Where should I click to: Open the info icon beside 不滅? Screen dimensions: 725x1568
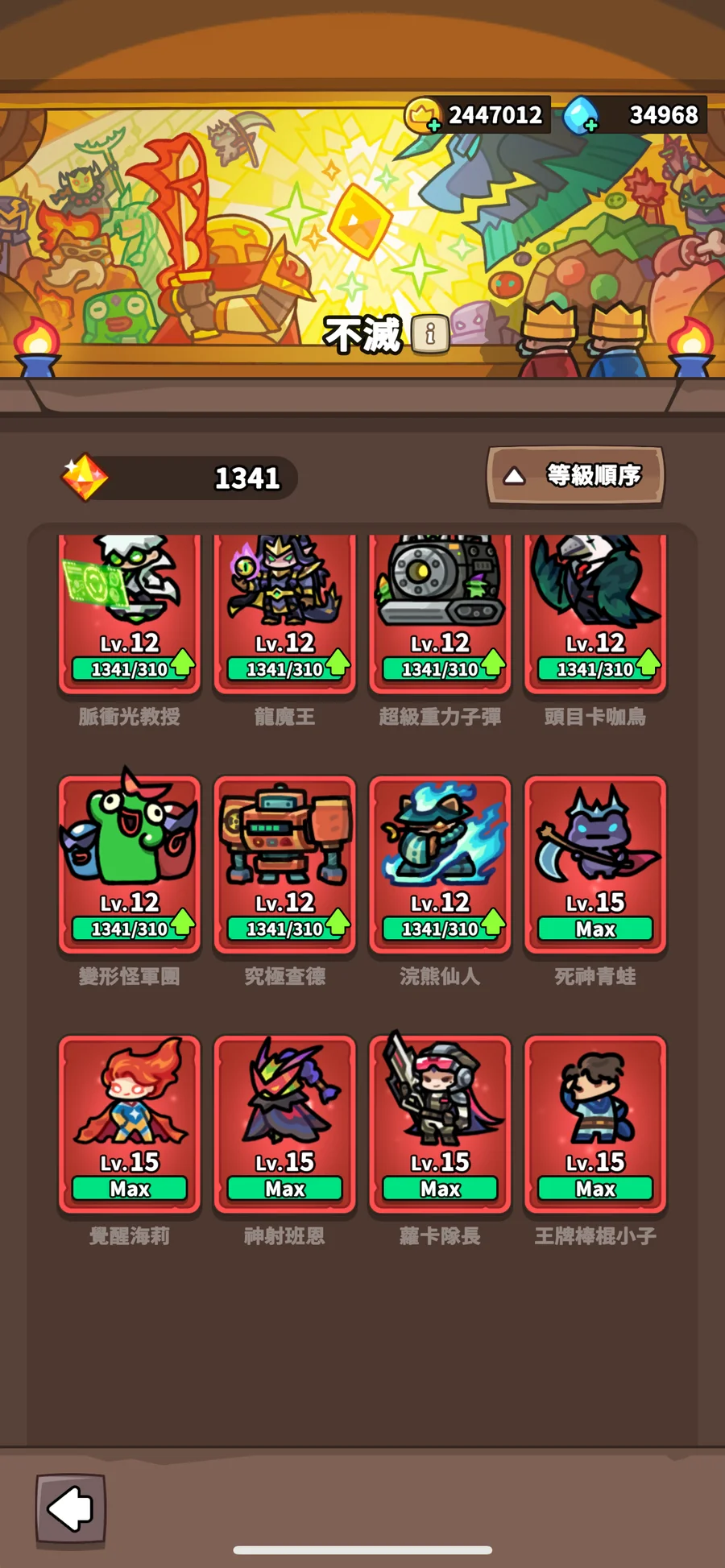pos(430,333)
